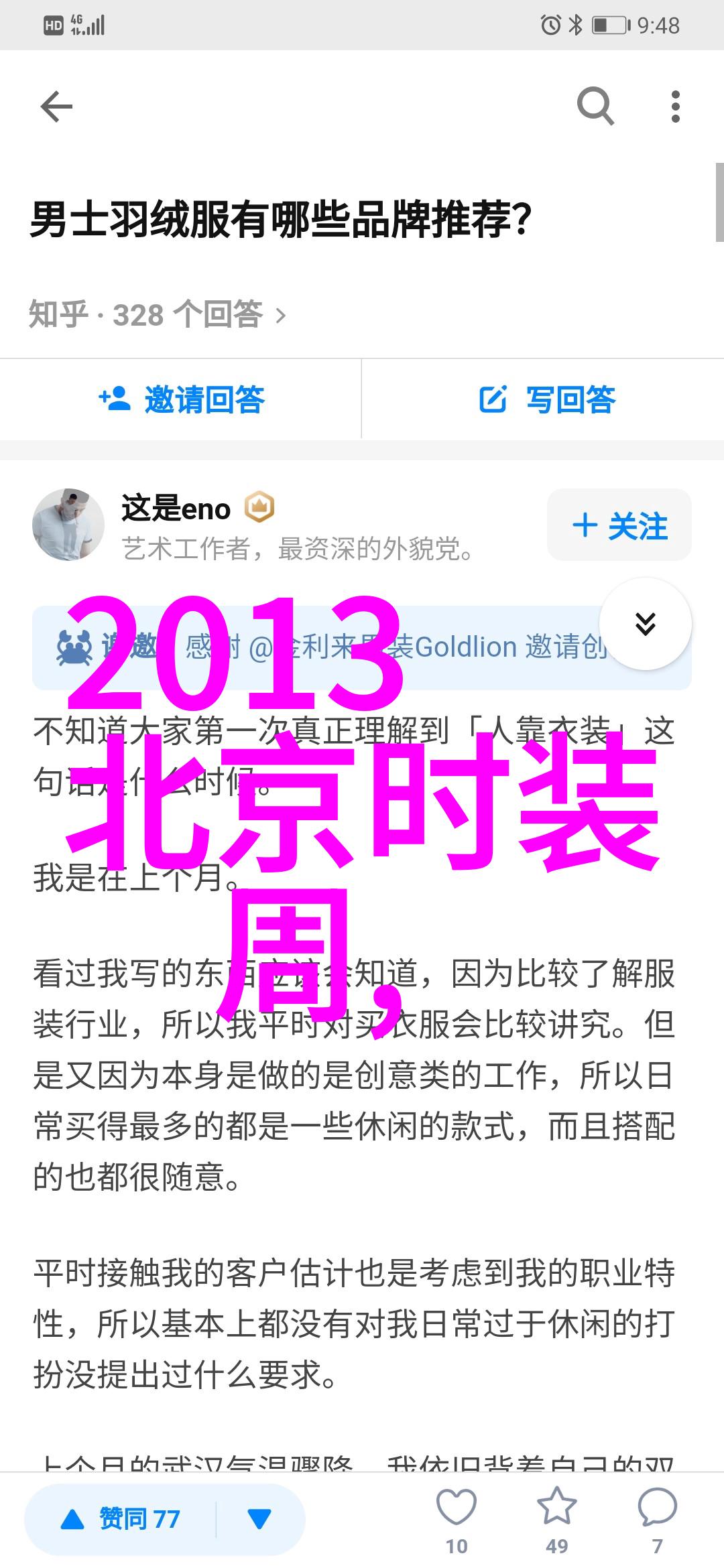Viewport: 724px width, 1568px height.
Task: Open 这是eno's author profile
Action: pos(176,509)
